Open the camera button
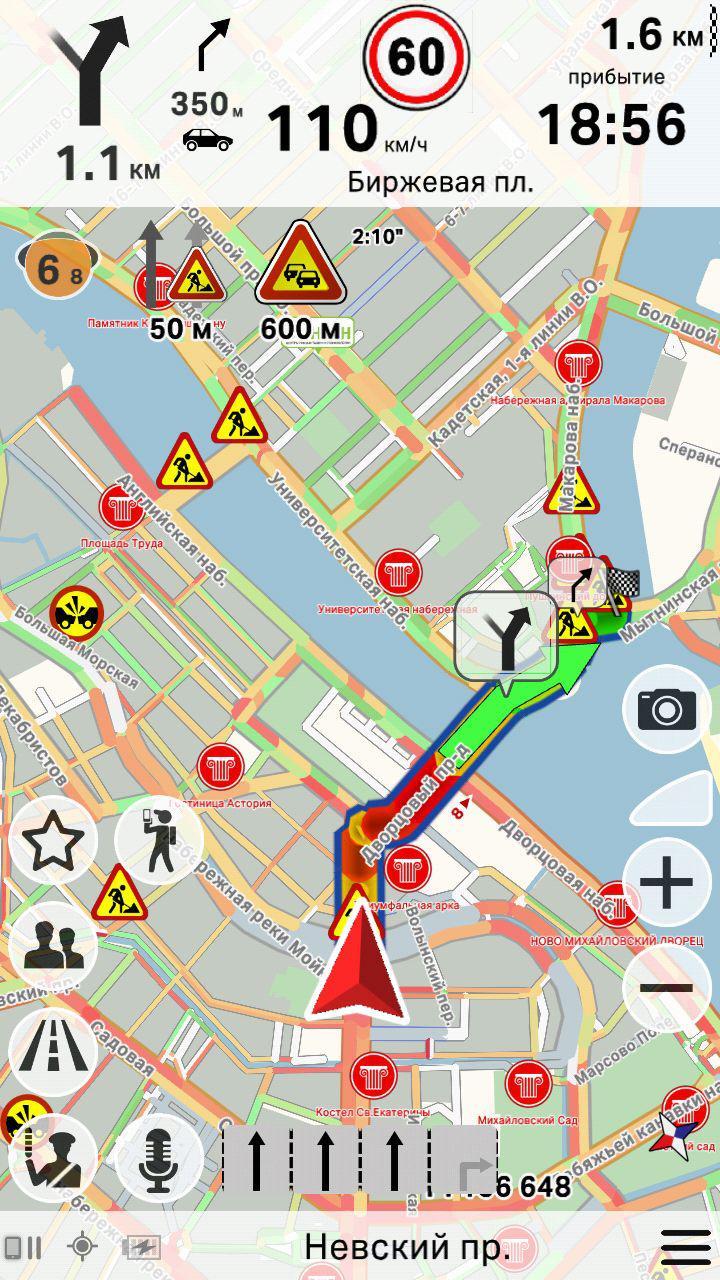This screenshot has width=720, height=1280. pos(666,709)
